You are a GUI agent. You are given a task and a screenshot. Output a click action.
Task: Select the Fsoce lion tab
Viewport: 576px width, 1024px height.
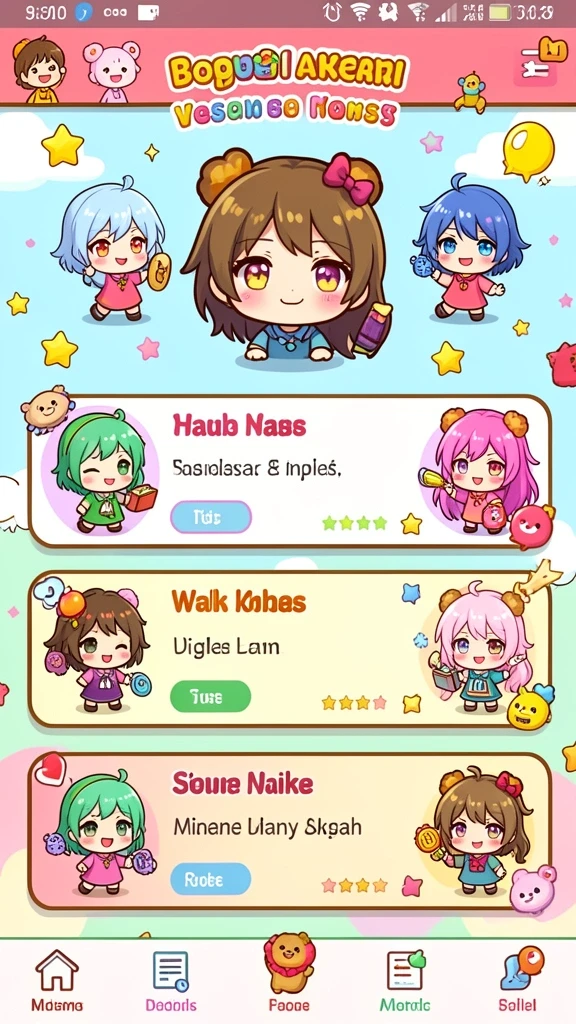(x=289, y=975)
